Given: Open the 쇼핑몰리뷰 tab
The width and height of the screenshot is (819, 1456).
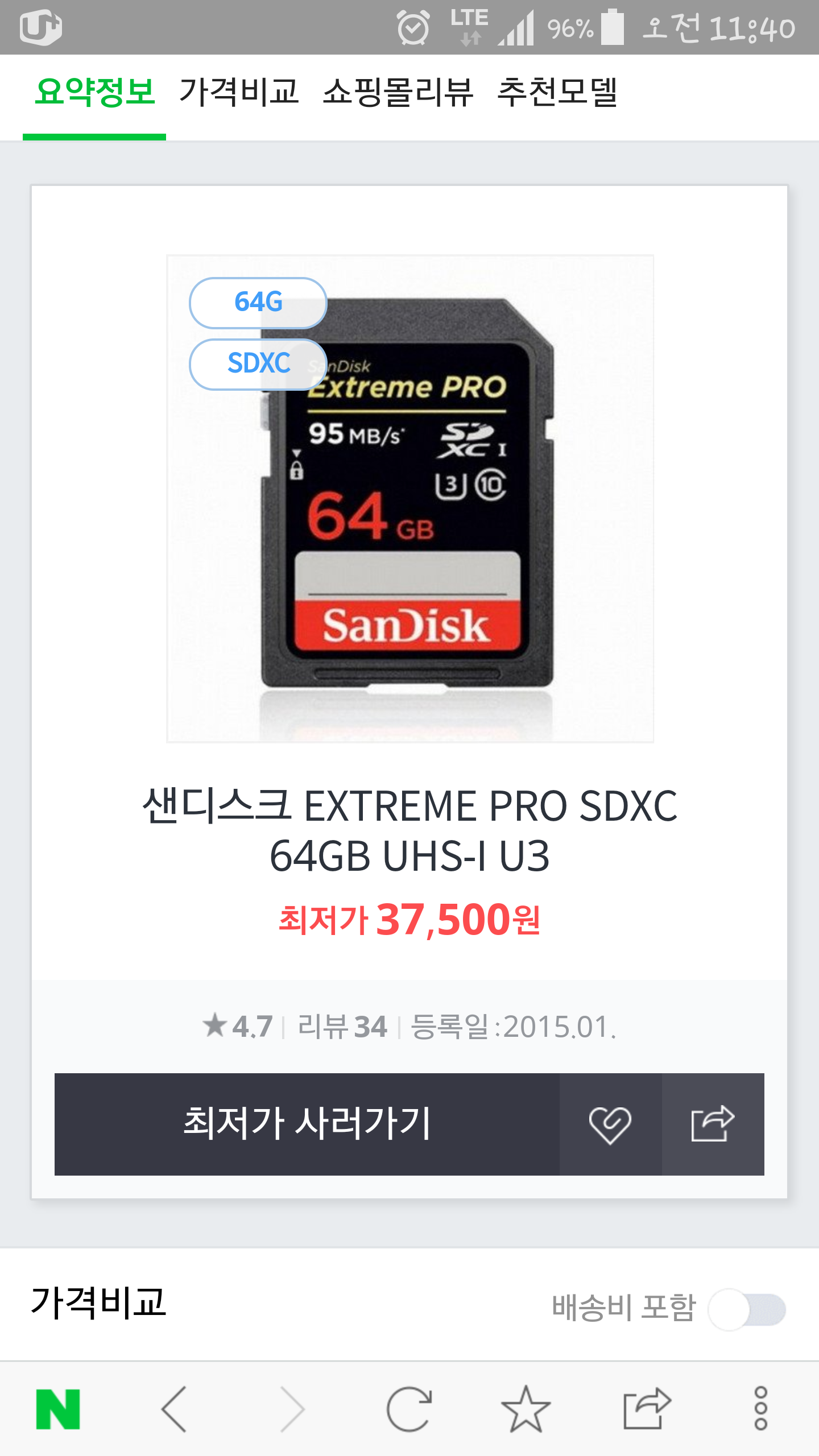Looking at the screenshot, I should click(398, 92).
